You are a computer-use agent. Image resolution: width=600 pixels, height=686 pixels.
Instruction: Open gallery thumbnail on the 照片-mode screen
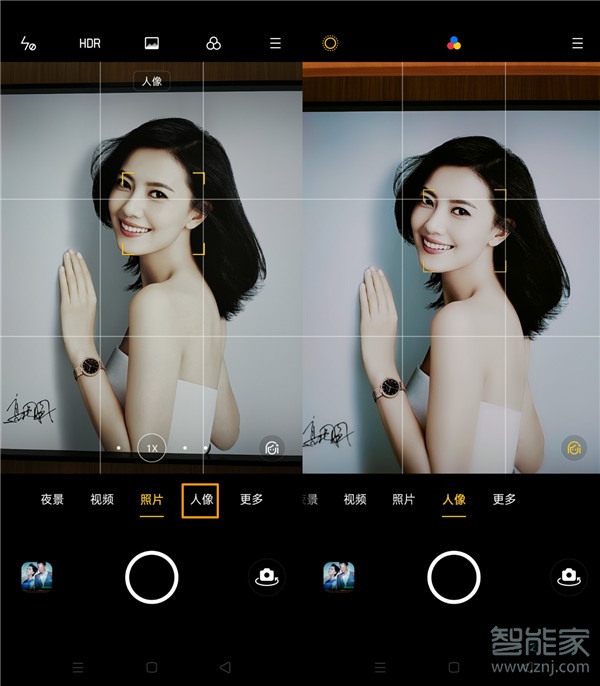(x=37, y=576)
